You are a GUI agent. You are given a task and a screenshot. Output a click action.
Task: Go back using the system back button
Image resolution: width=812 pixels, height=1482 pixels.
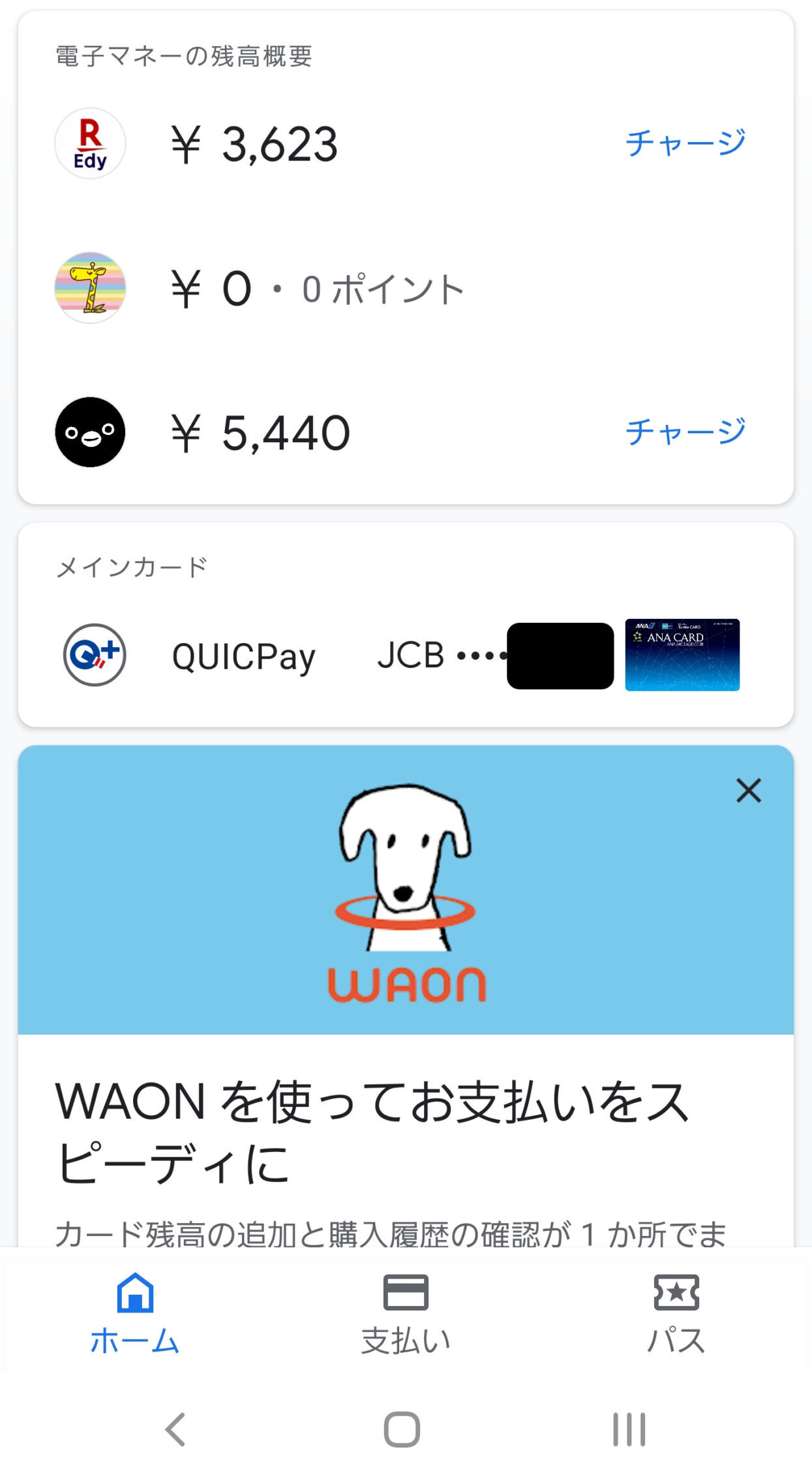(x=175, y=1430)
